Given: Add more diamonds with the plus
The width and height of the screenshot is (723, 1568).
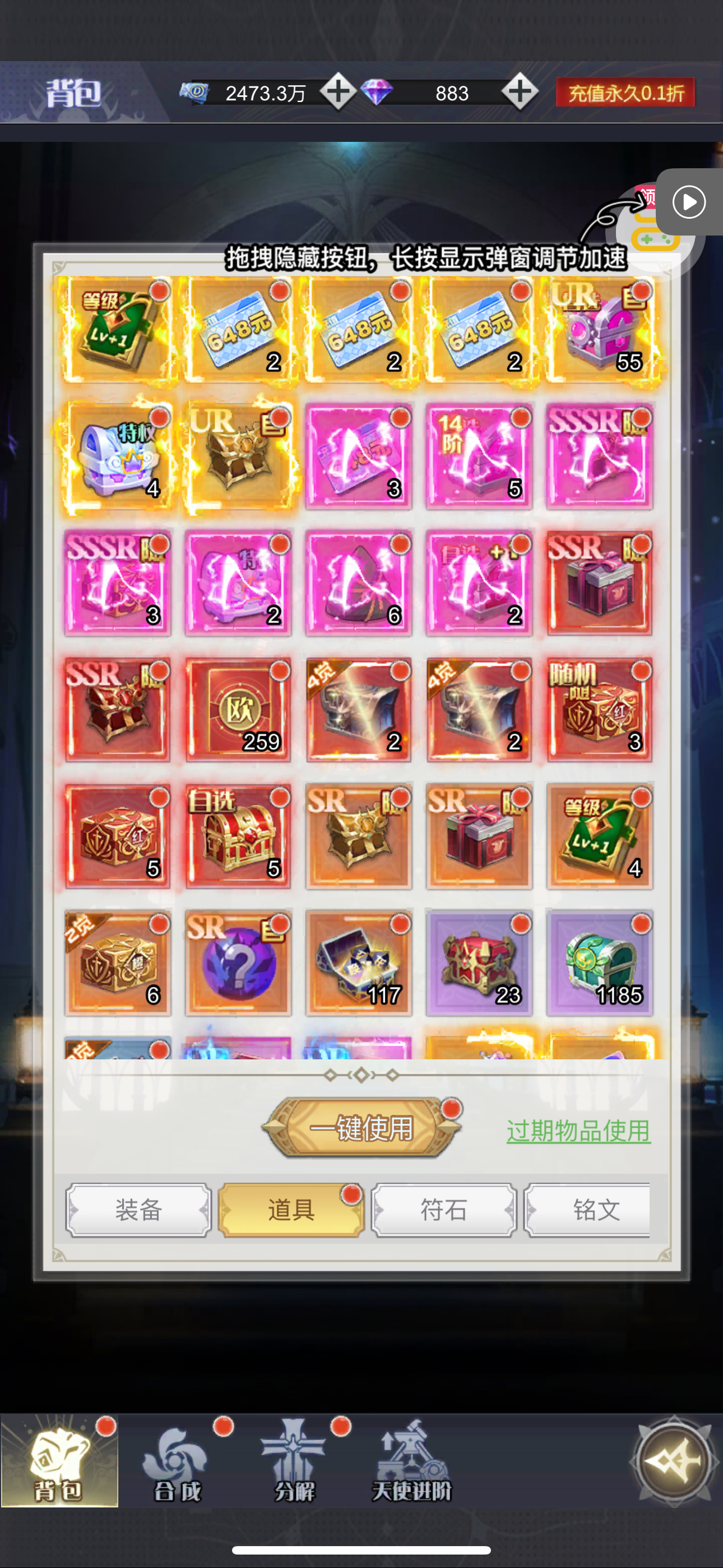Looking at the screenshot, I should click(519, 92).
